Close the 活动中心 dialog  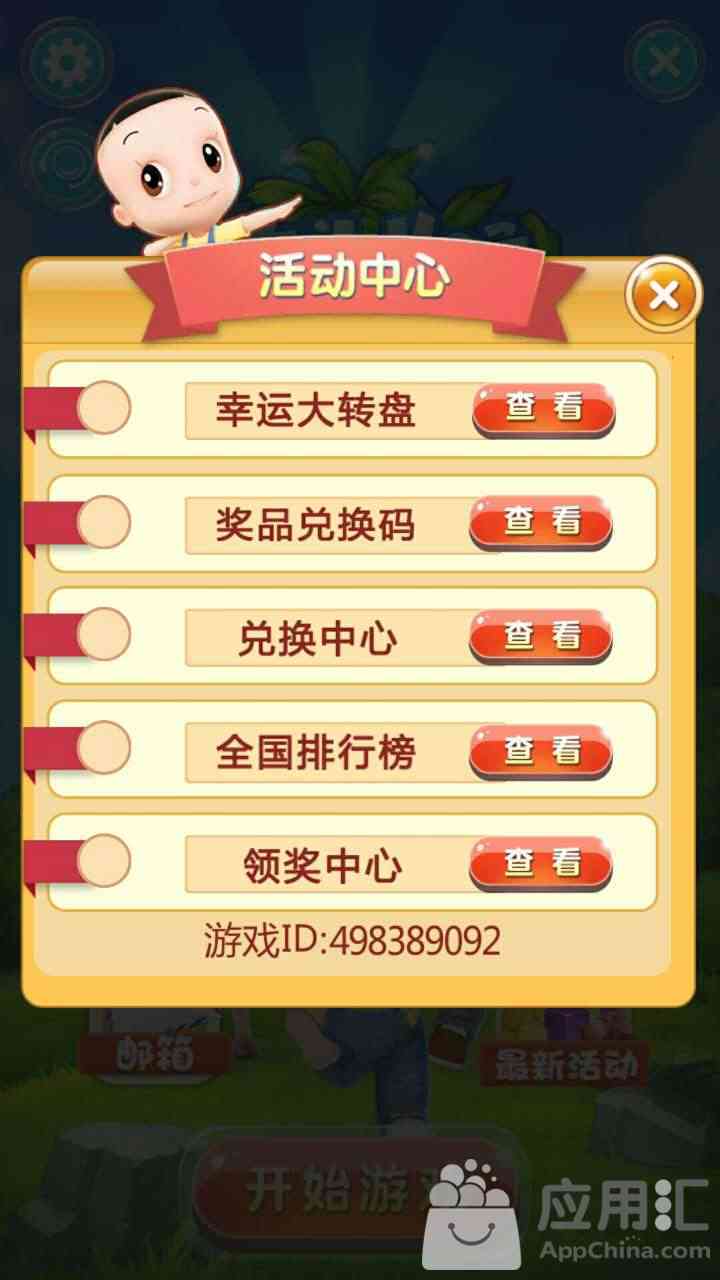(x=663, y=295)
